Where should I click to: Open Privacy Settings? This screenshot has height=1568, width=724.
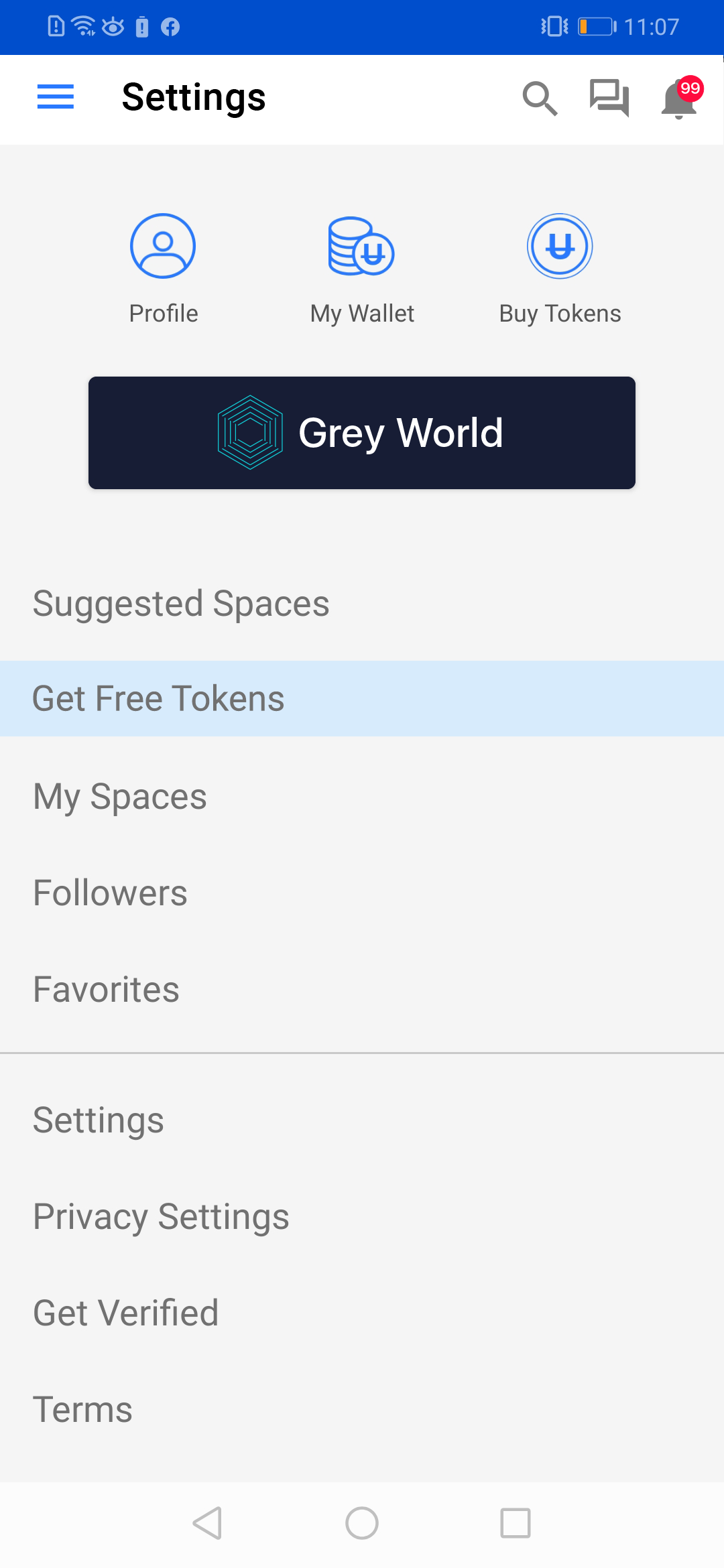tap(362, 1216)
